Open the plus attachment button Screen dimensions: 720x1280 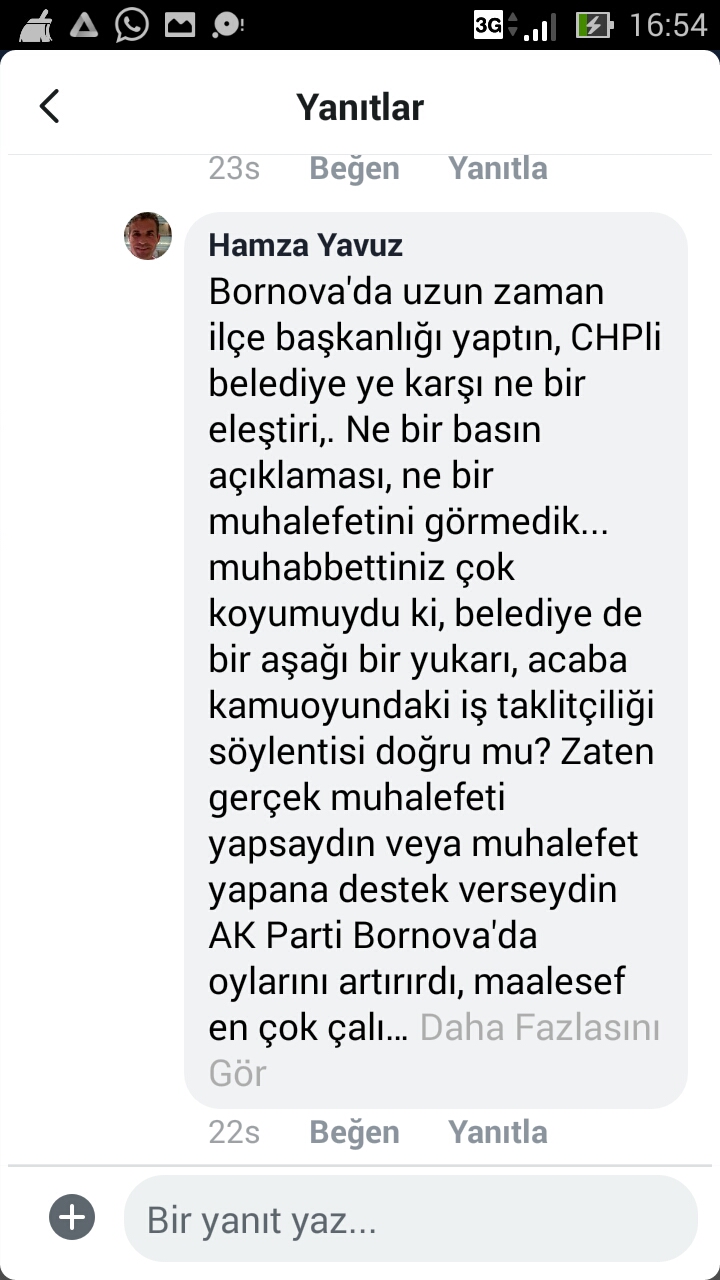tap(72, 1218)
